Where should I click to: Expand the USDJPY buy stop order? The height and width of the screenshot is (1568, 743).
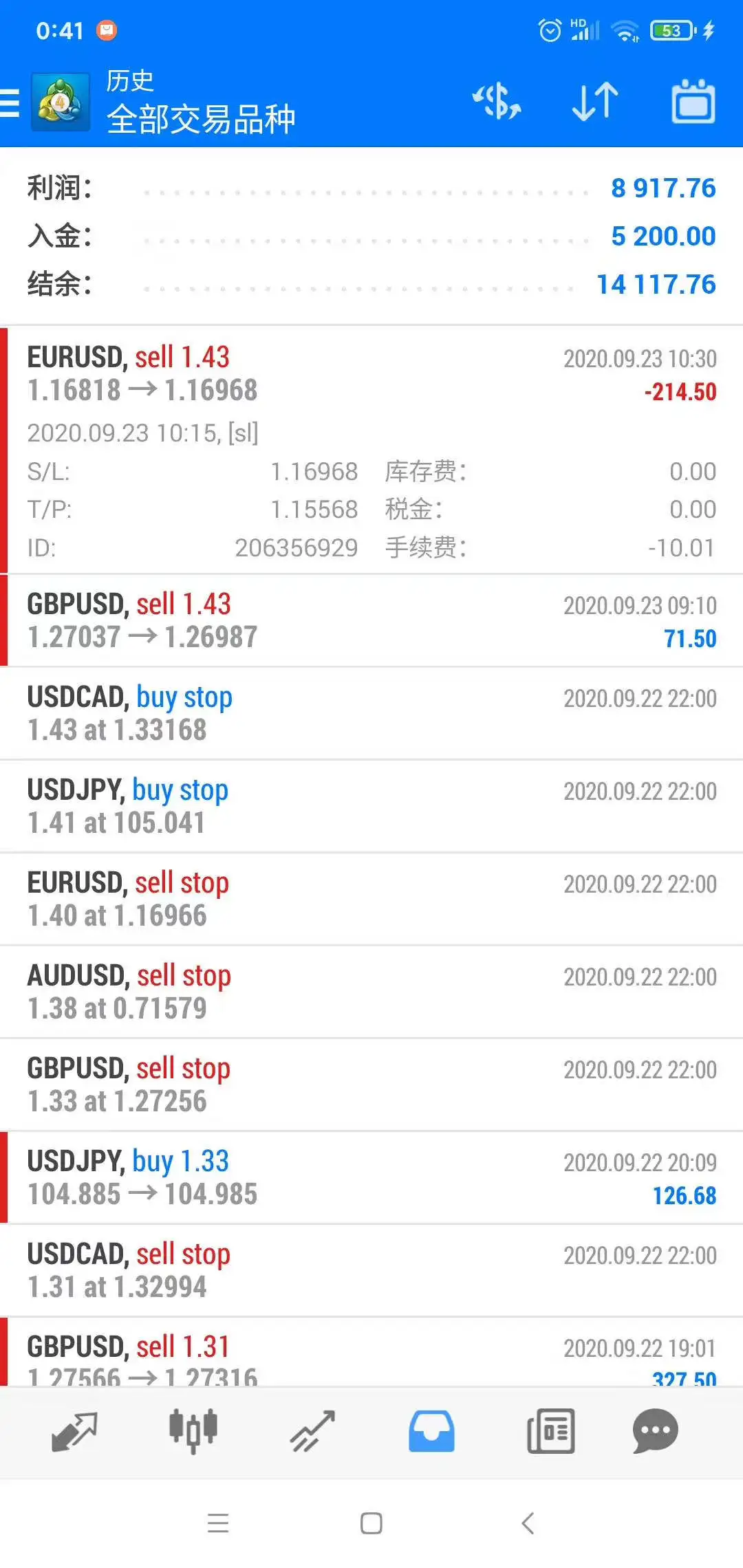click(x=371, y=806)
